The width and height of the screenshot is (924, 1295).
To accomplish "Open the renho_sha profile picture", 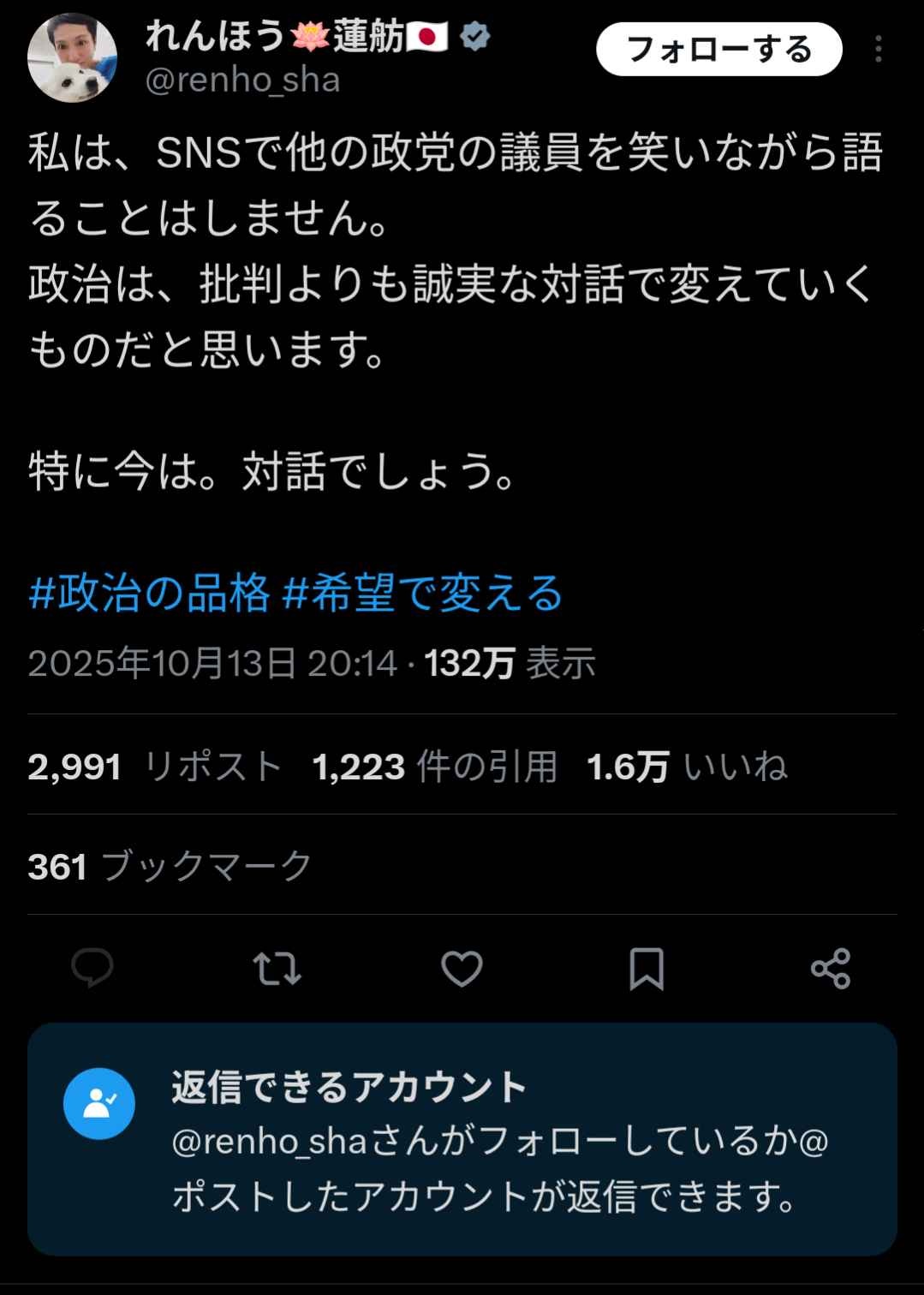I will (72, 57).
